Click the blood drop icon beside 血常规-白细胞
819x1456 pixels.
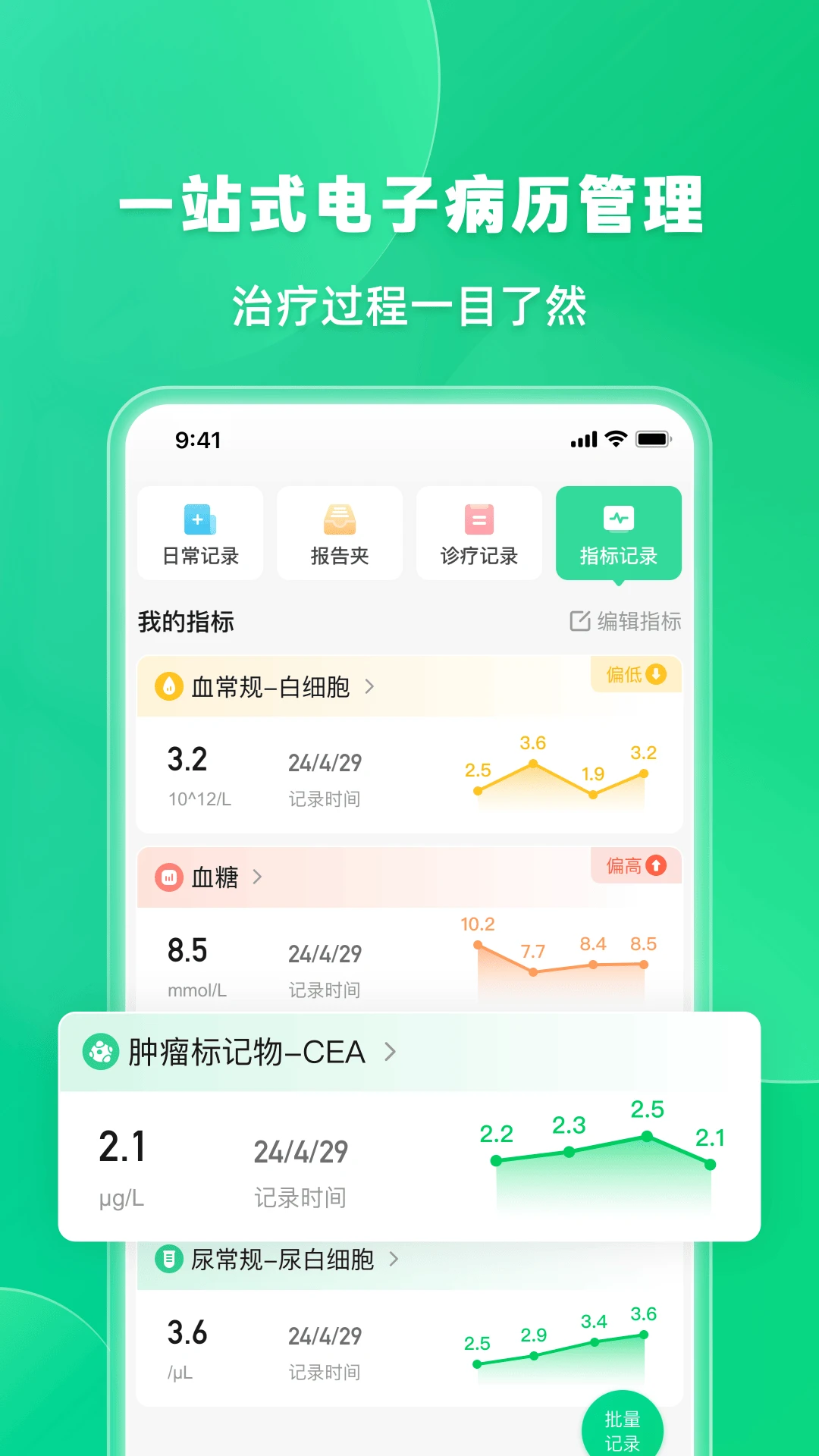pyautogui.click(x=171, y=686)
